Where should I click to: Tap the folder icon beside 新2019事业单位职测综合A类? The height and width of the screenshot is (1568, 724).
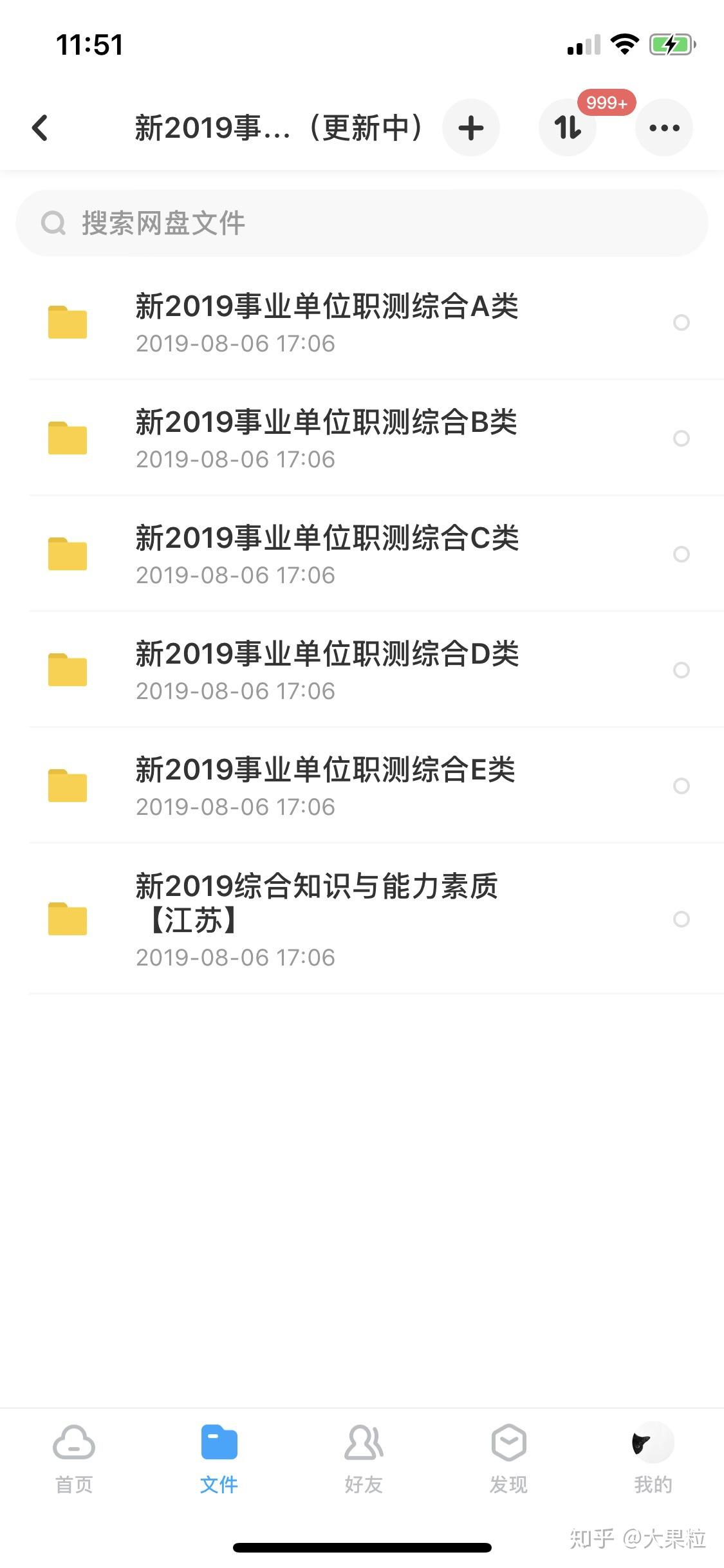click(68, 322)
